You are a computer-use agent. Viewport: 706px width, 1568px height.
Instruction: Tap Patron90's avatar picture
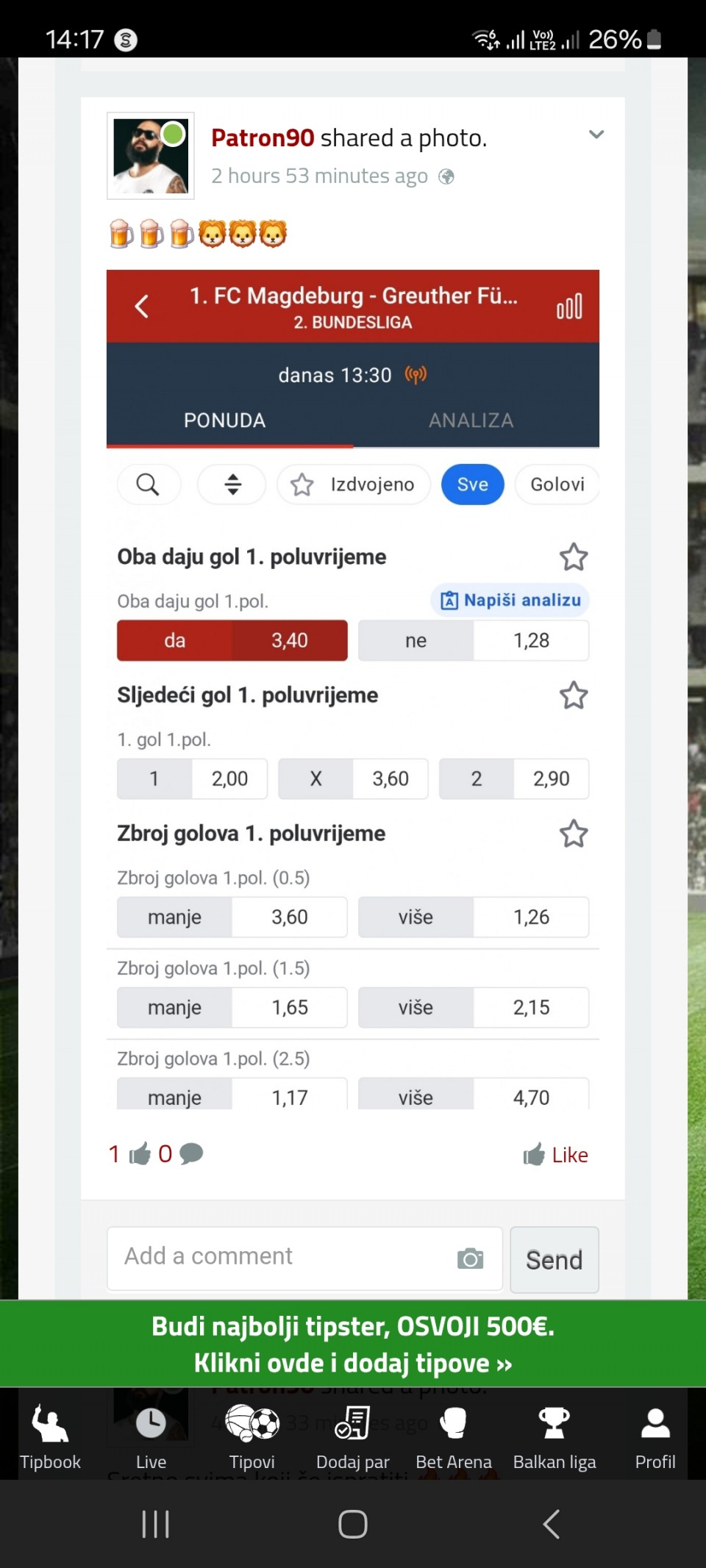pyautogui.click(x=151, y=156)
